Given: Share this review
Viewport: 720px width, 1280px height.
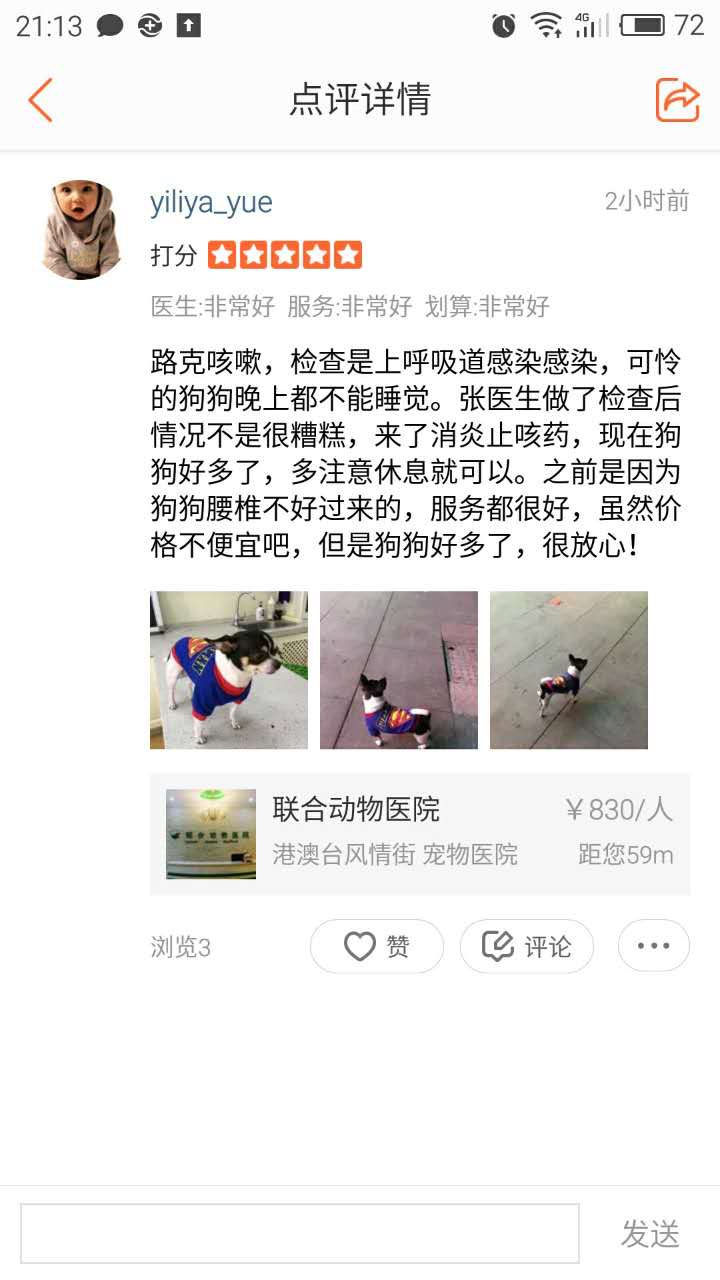Looking at the screenshot, I should pyautogui.click(x=677, y=100).
